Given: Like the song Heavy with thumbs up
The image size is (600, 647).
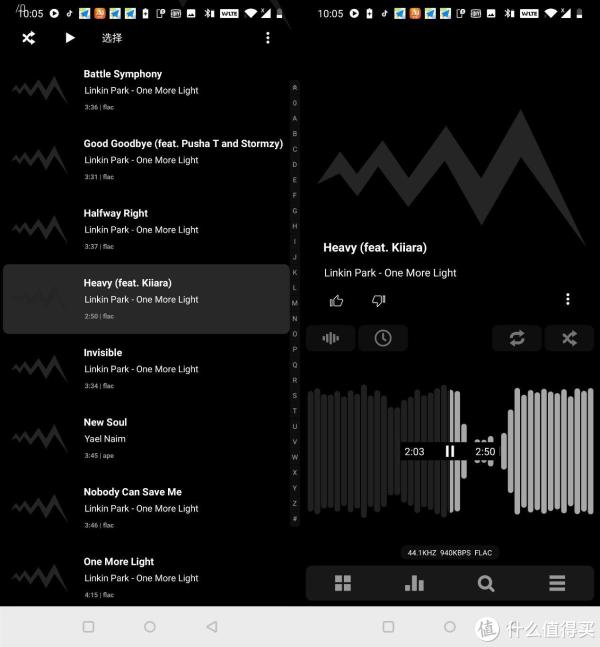Looking at the screenshot, I should pos(337,300).
